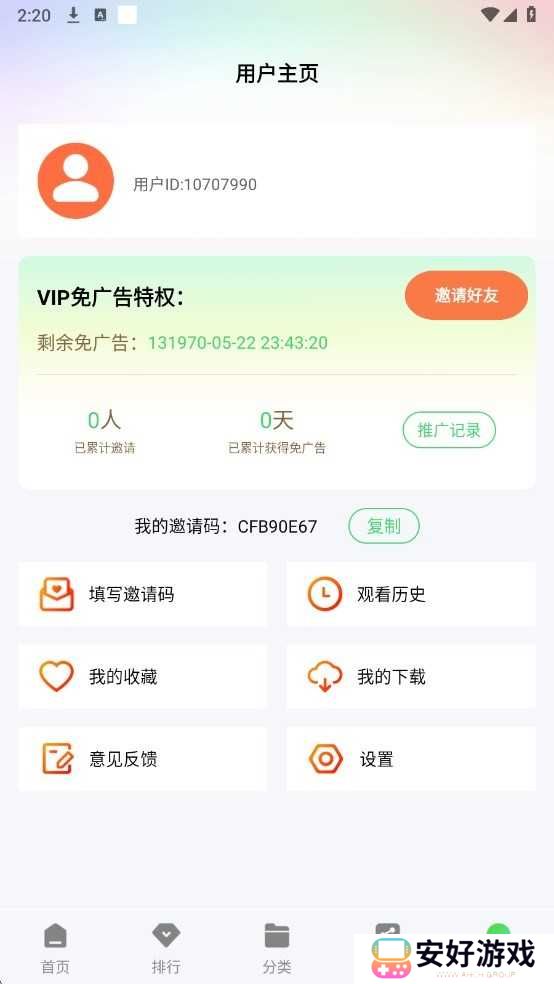554x984 pixels.
Task: Tap the orange user avatar
Action: coord(76,181)
